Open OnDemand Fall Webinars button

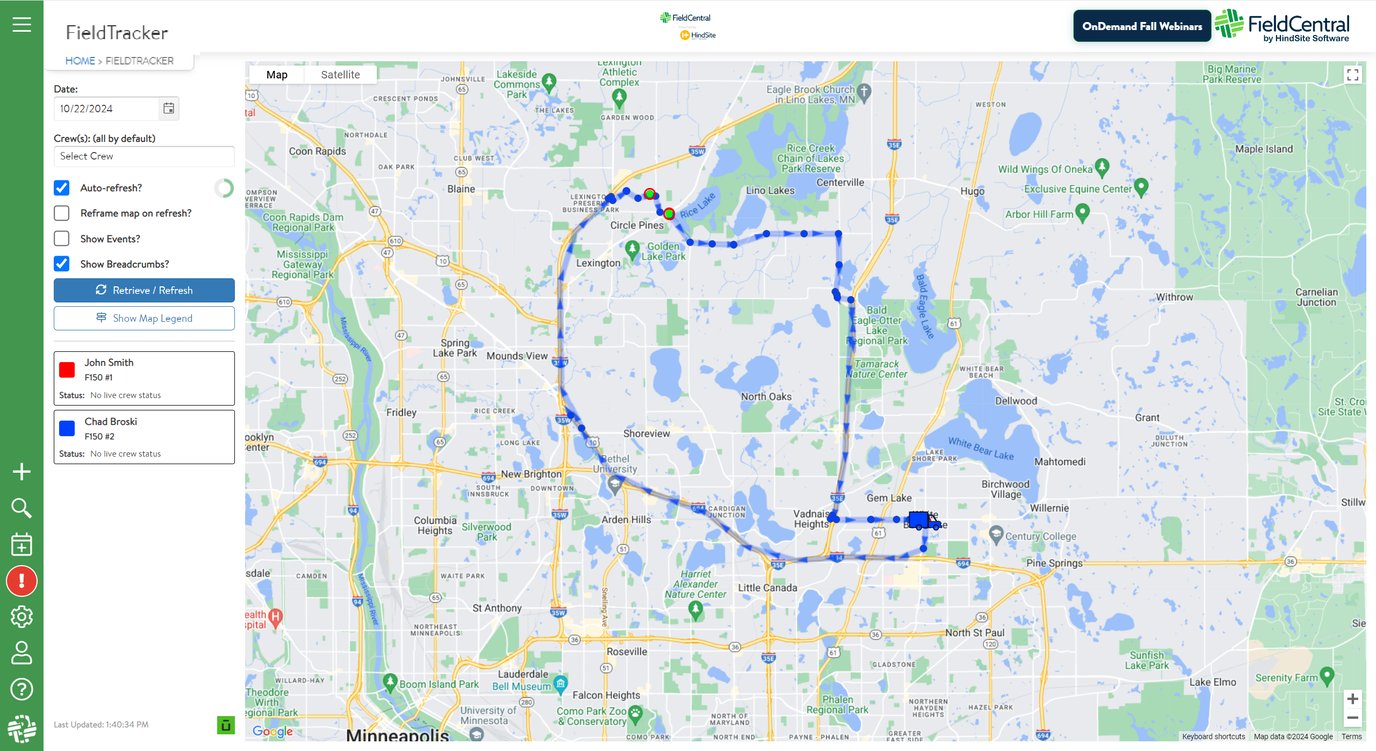(1141, 26)
